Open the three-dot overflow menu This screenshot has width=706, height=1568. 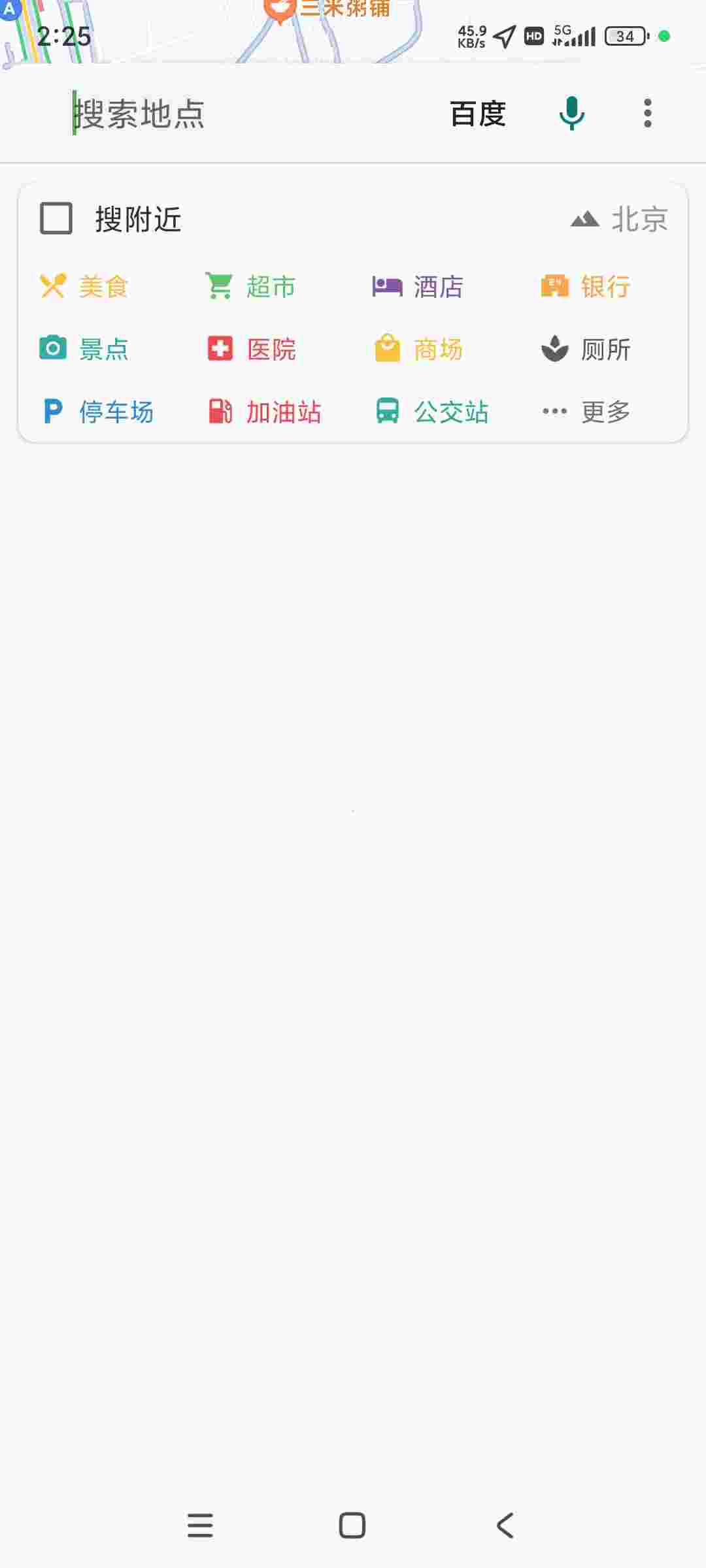[647, 114]
